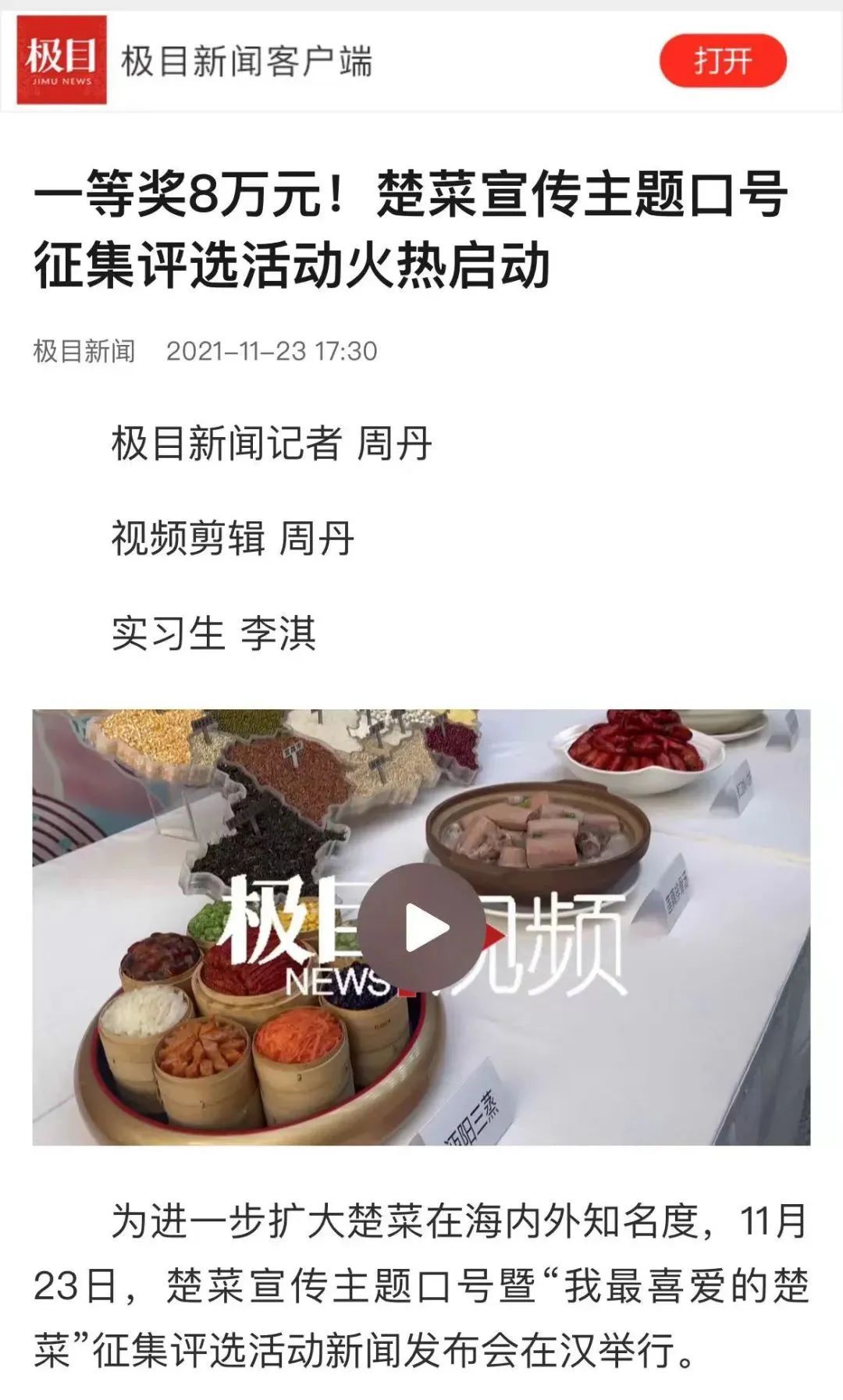Open the 极目新闻客户端 banner
This screenshot has width=843, height=1400.
point(247,62)
